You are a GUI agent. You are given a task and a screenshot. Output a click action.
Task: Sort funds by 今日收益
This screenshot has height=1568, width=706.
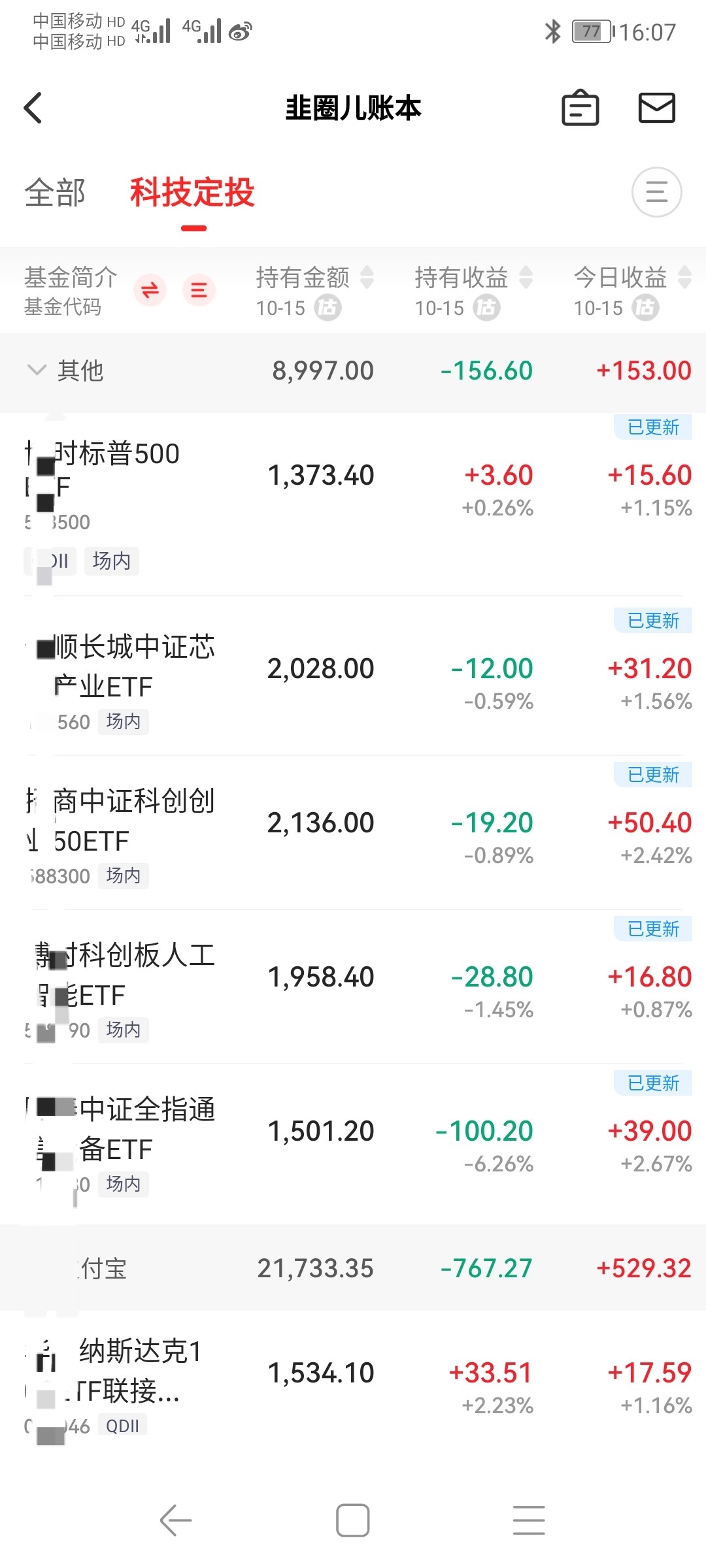pos(632,278)
